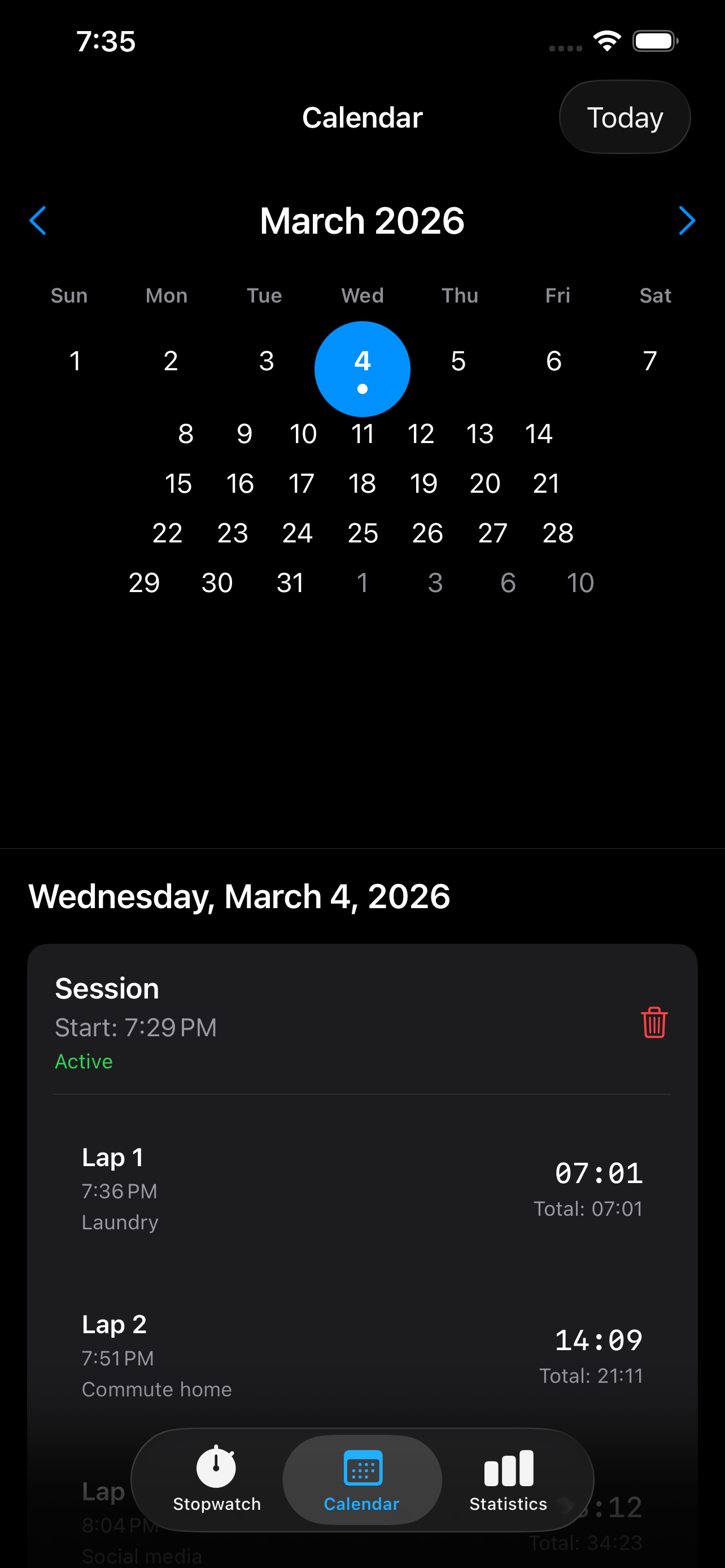Screen dimensions: 725x1568
Task: Switch to the Statistics tab label
Action: coord(507,1504)
